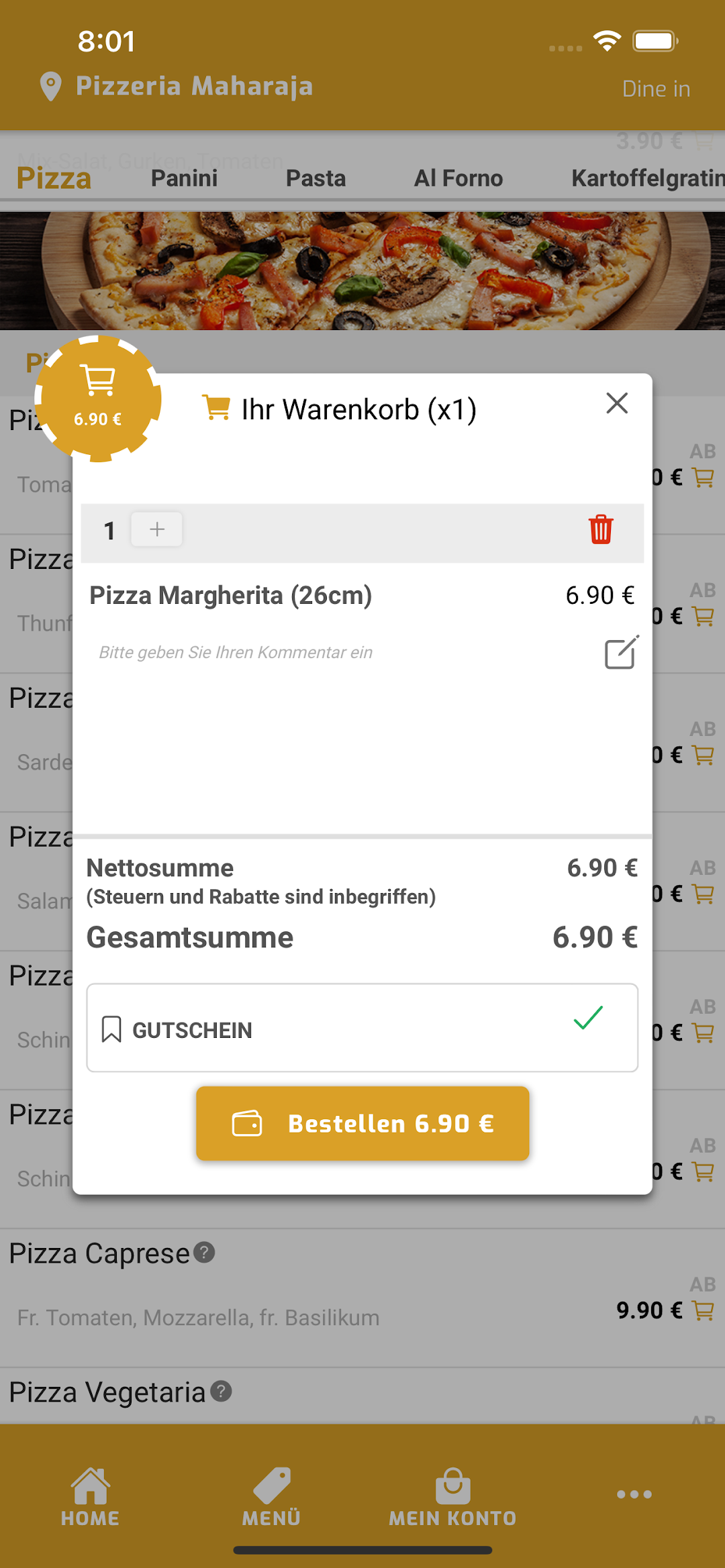Viewport: 725px width, 1568px height.
Task: Close the Warenkorb dialog
Action: (616, 403)
